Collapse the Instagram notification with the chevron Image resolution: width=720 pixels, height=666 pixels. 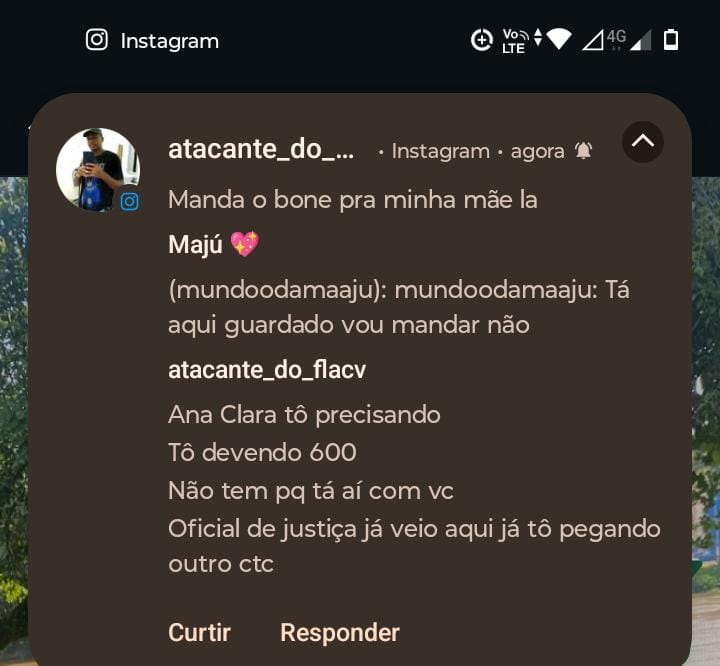(x=643, y=142)
